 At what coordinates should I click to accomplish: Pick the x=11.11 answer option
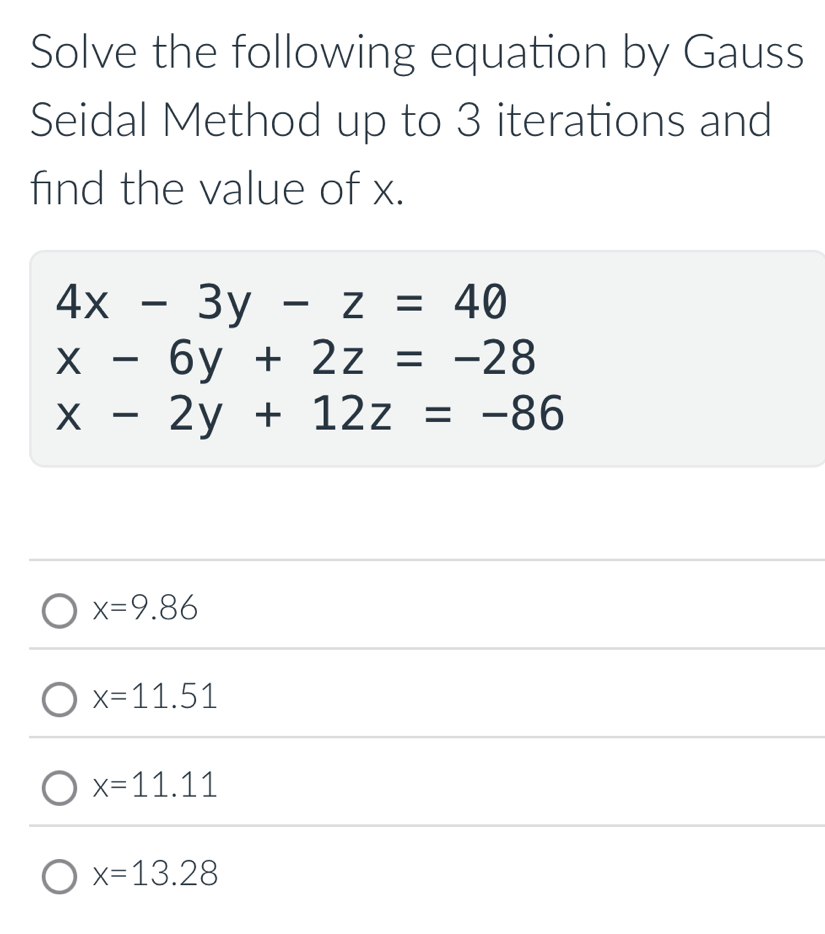[58, 786]
